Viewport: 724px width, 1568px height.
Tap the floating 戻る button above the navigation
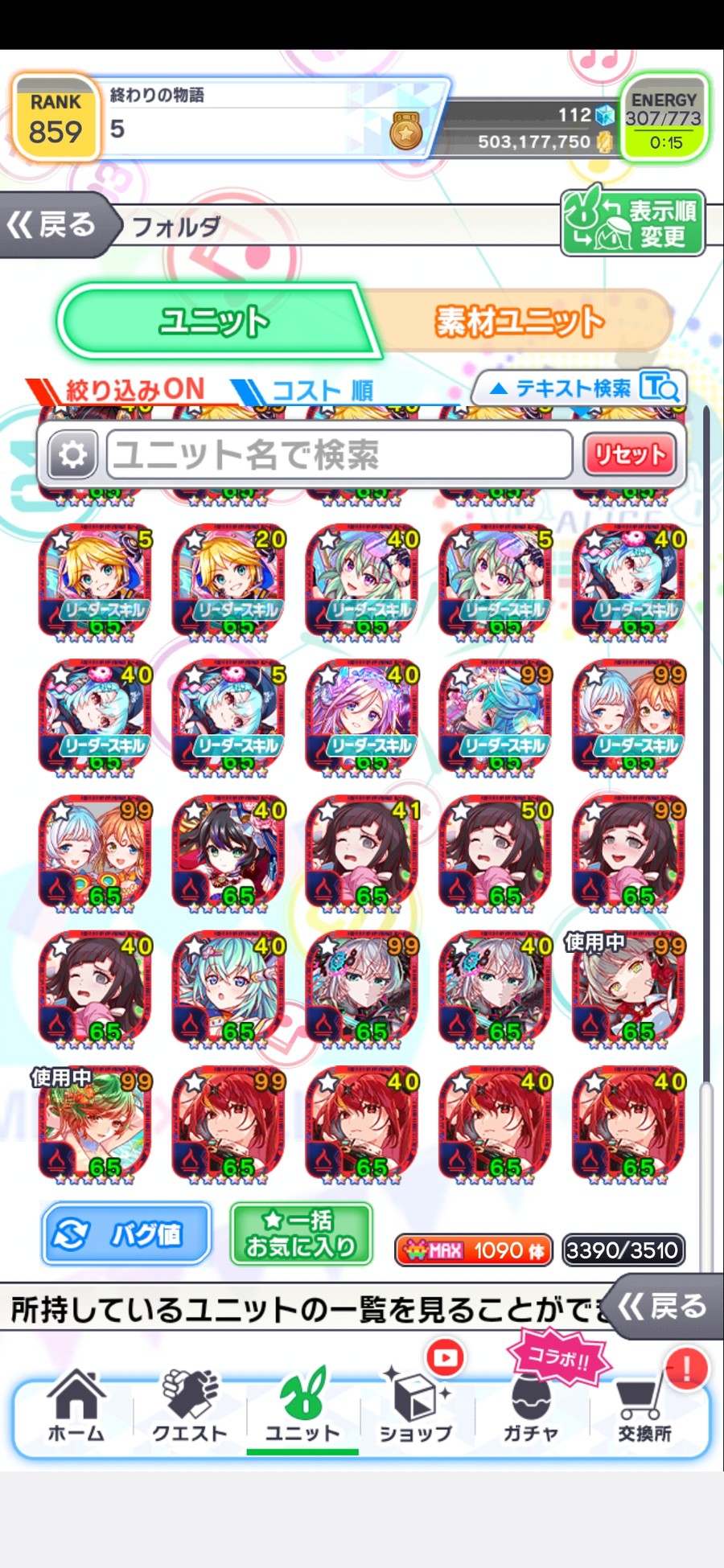[x=660, y=1307]
